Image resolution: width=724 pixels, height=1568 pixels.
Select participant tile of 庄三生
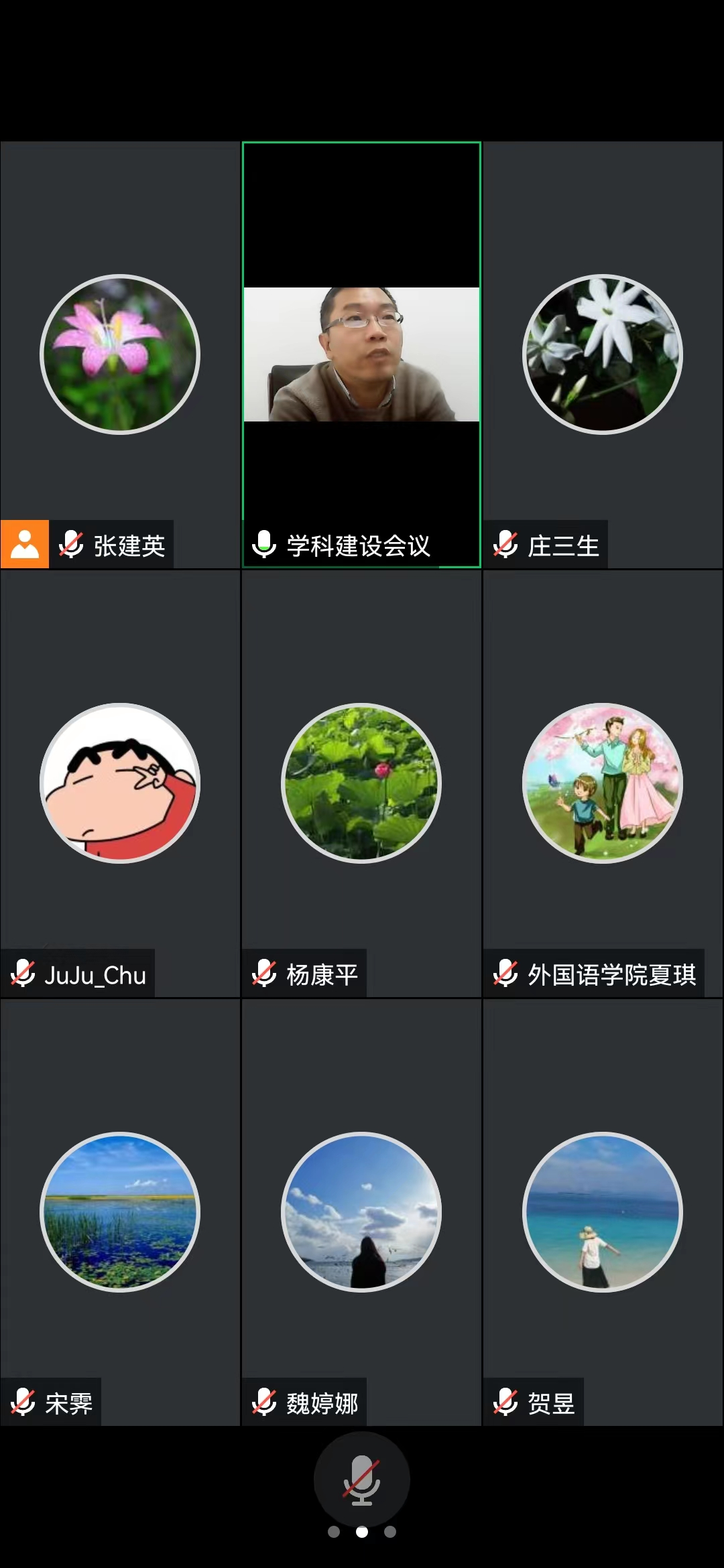pos(603,354)
